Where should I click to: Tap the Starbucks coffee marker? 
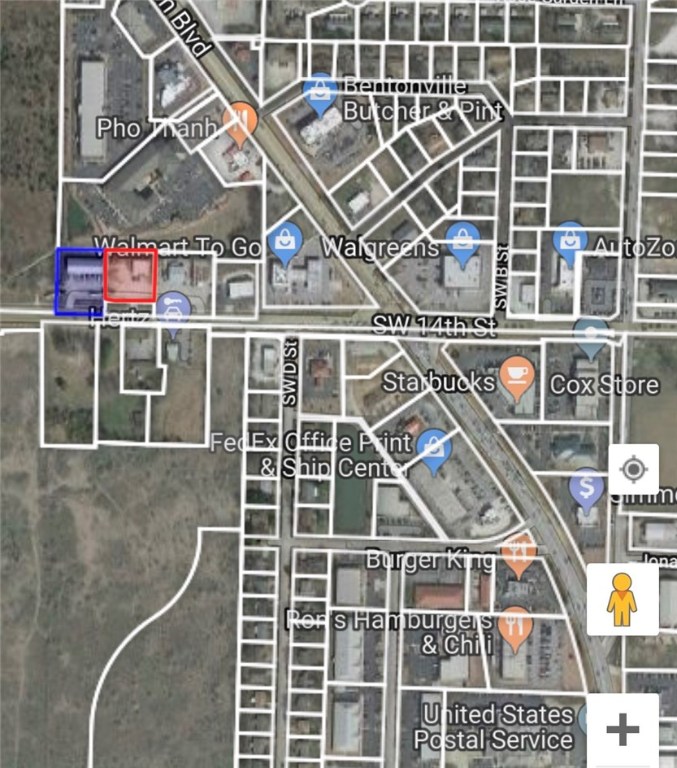click(516, 375)
